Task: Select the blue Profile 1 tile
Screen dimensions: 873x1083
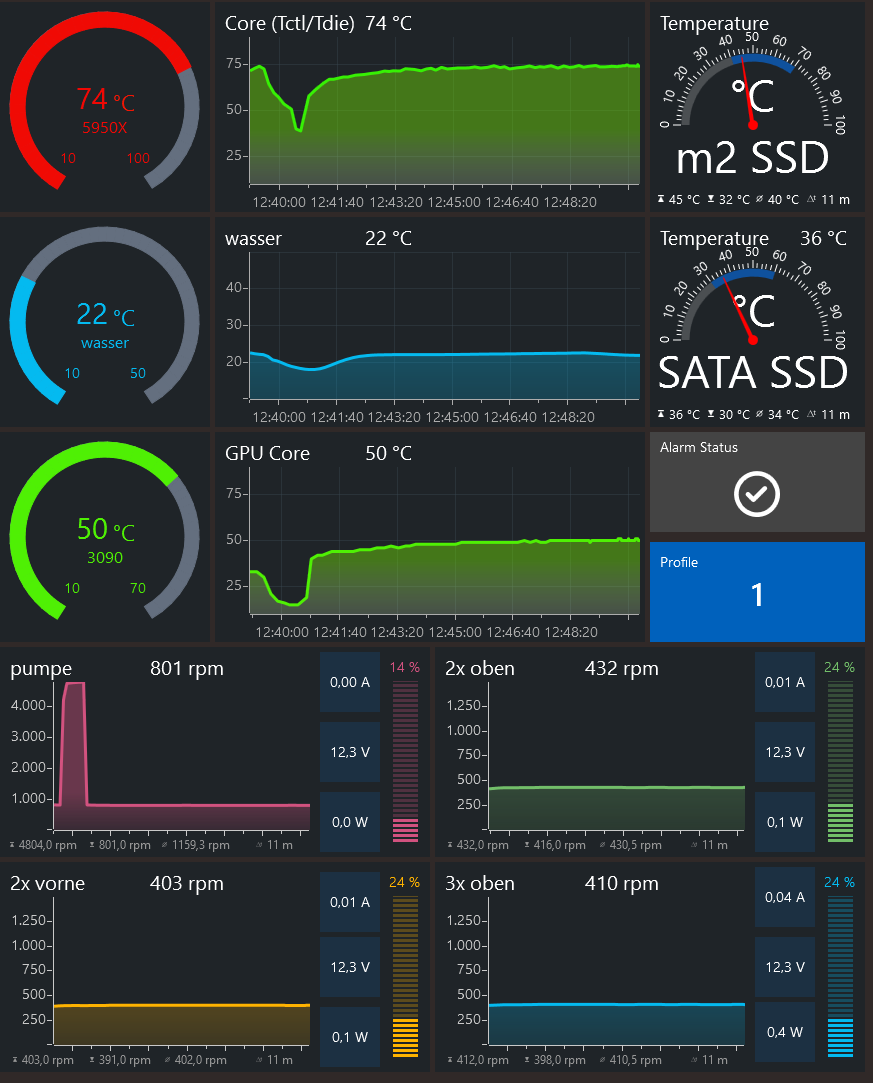Action: [x=757, y=592]
